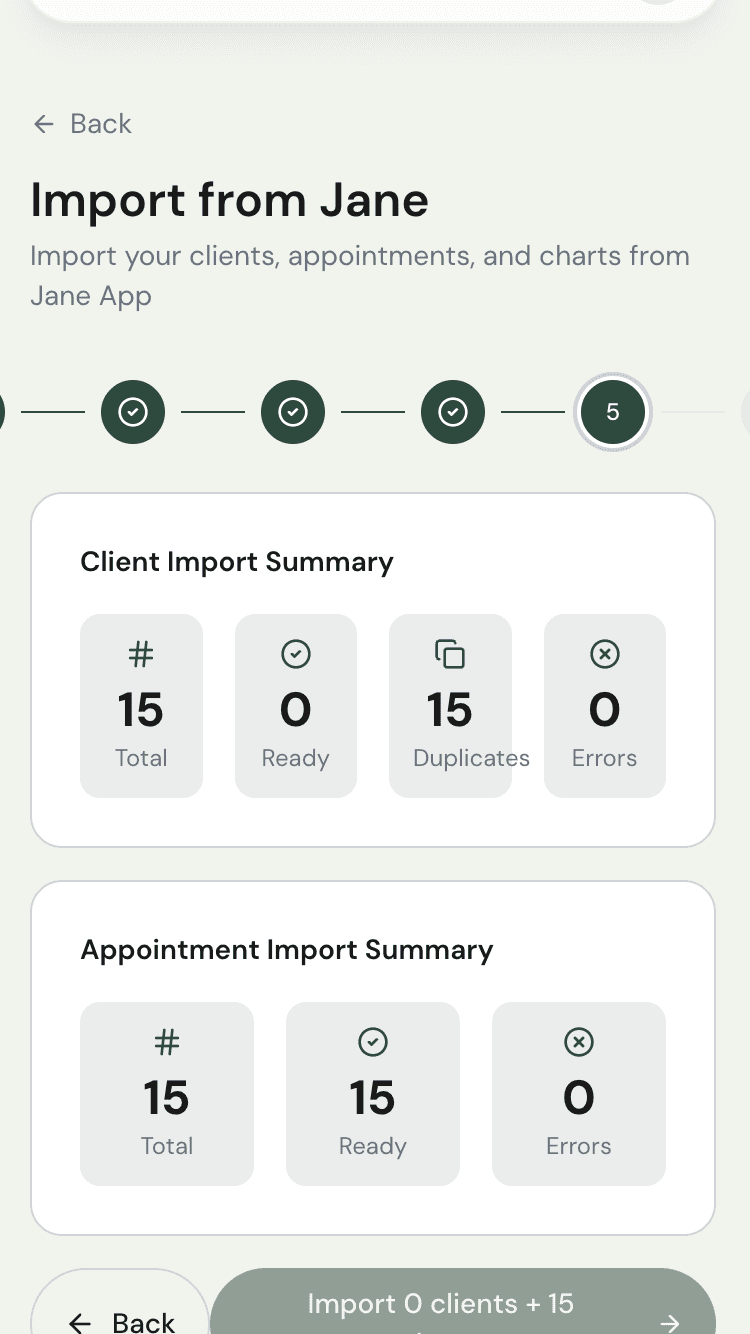Click the Duplicates copy-pages icon
The image size is (750, 1334).
450,654
